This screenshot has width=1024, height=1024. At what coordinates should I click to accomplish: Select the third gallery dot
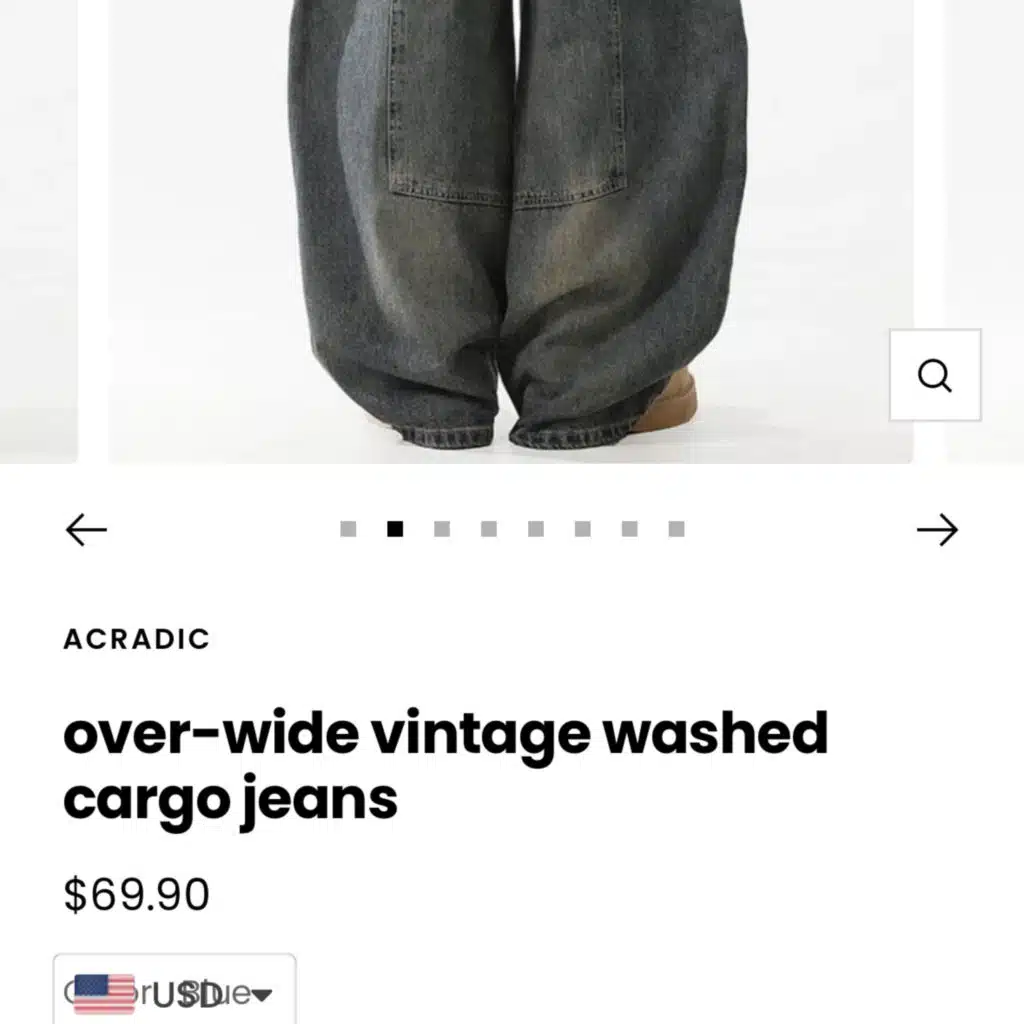coord(442,529)
